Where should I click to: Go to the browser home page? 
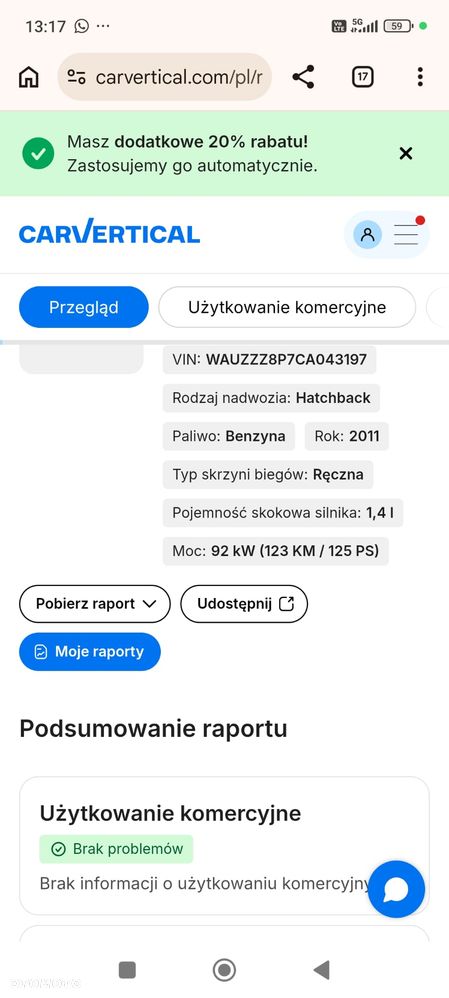tap(29, 78)
